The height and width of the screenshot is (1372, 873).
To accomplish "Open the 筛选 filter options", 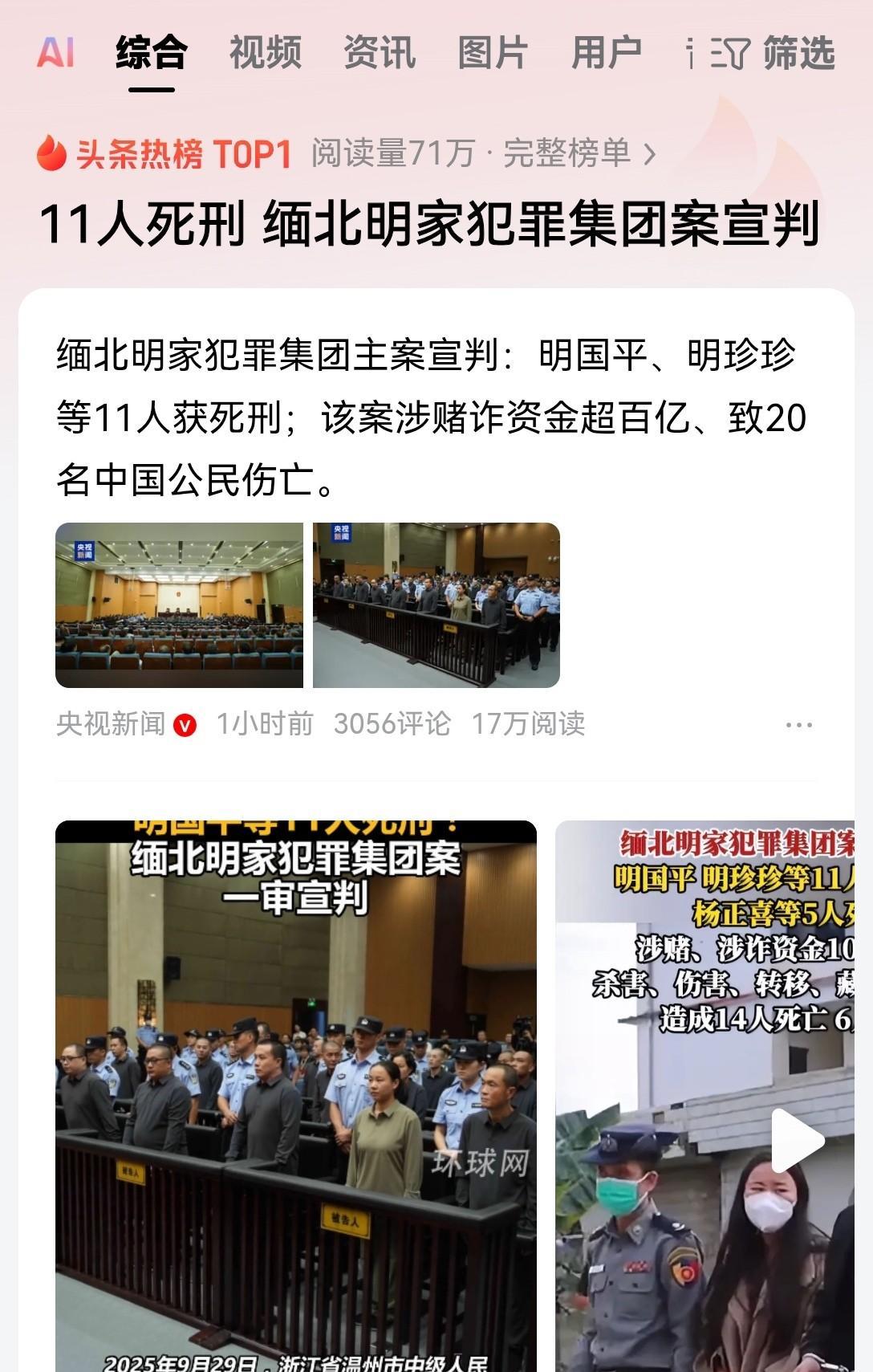I will (774, 53).
